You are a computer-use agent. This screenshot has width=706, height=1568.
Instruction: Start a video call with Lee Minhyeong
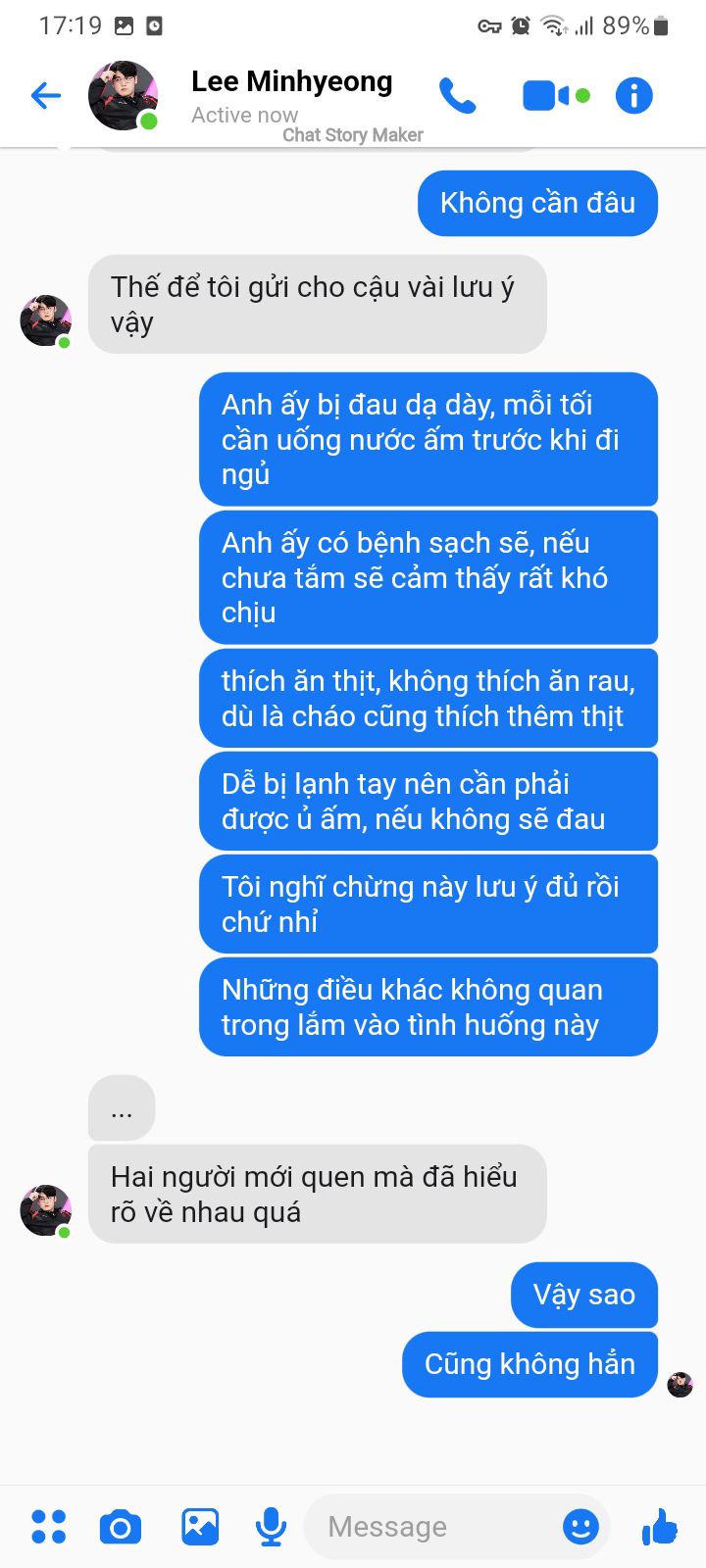(x=555, y=95)
